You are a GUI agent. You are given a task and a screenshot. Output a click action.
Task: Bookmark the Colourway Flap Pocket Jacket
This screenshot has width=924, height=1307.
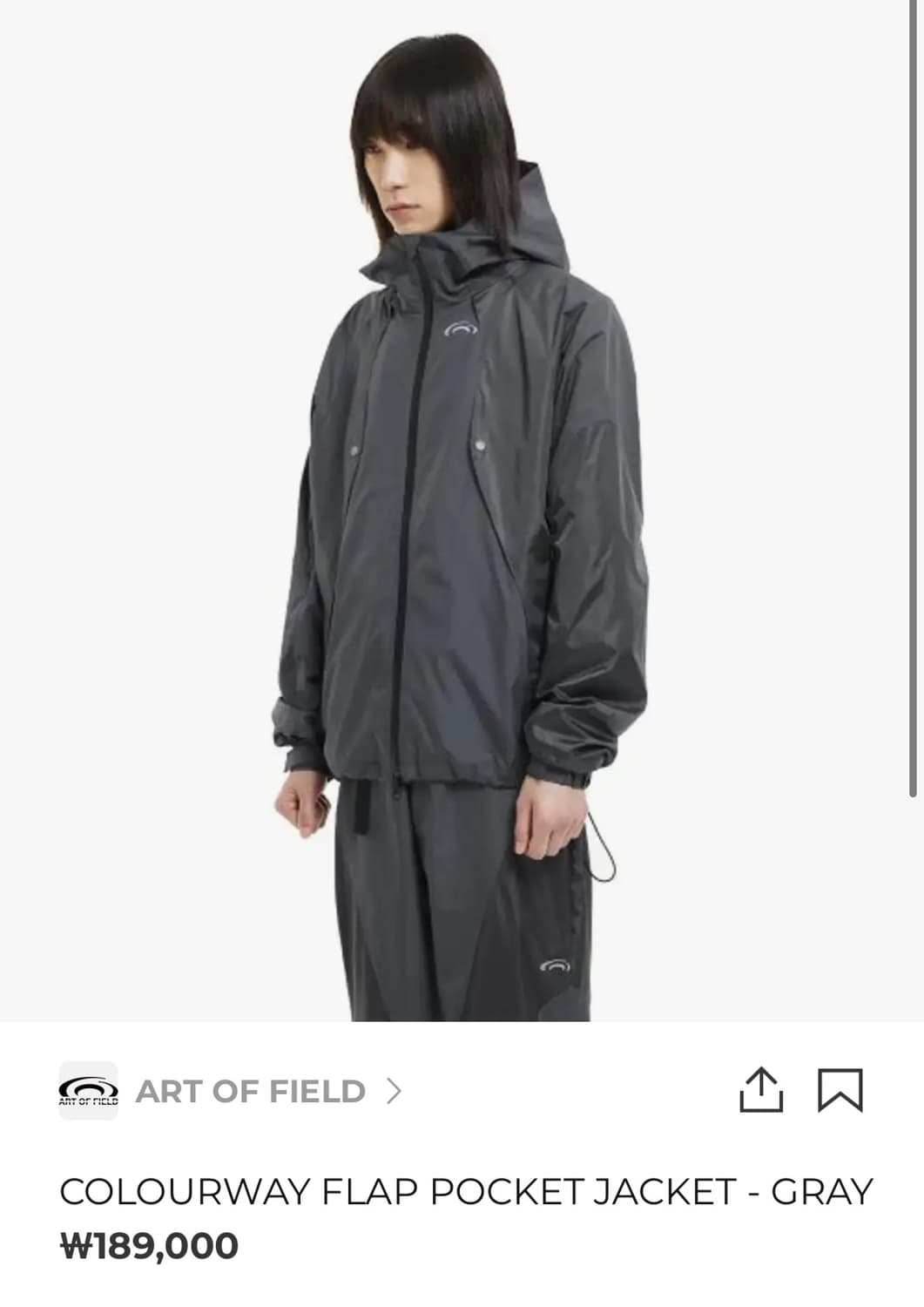click(840, 1091)
